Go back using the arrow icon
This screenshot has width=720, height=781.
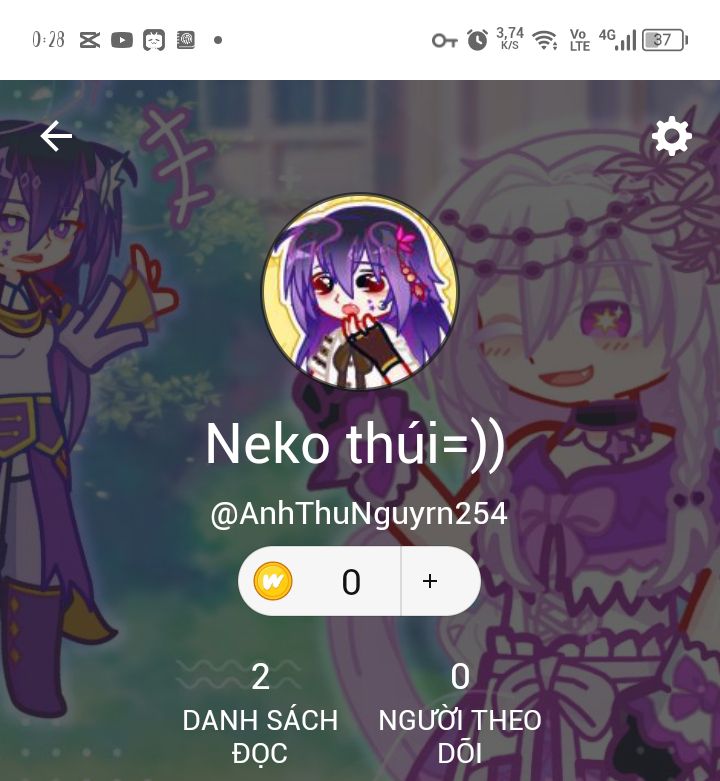click(x=56, y=136)
